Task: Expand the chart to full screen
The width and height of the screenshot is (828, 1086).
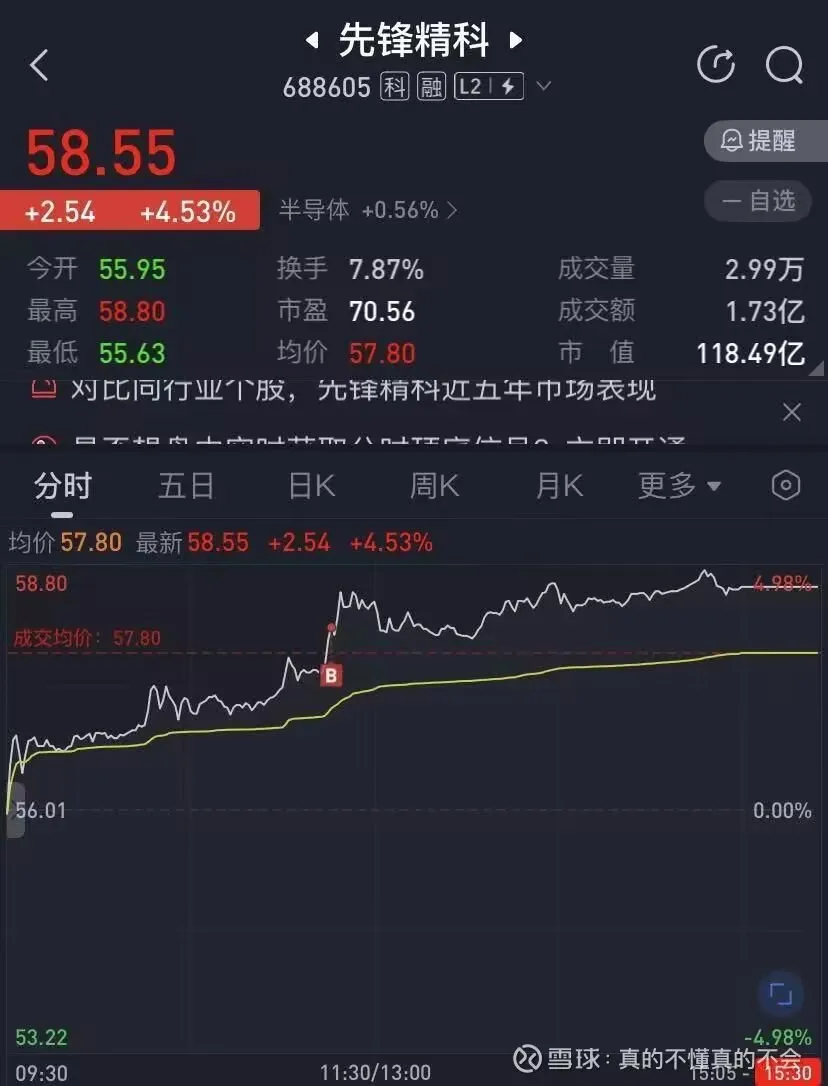Action: click(780, 994)
